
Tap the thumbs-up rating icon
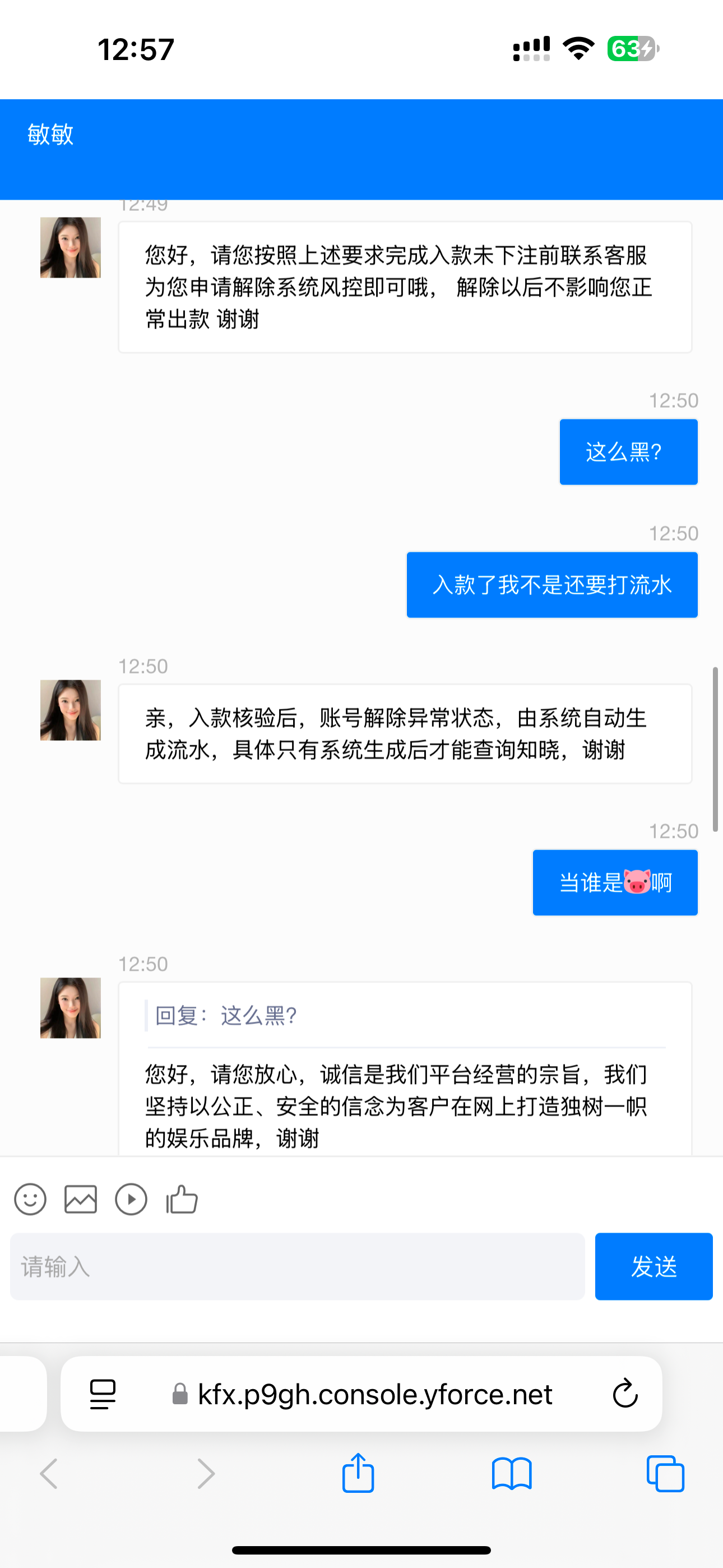click(182, 1199)
